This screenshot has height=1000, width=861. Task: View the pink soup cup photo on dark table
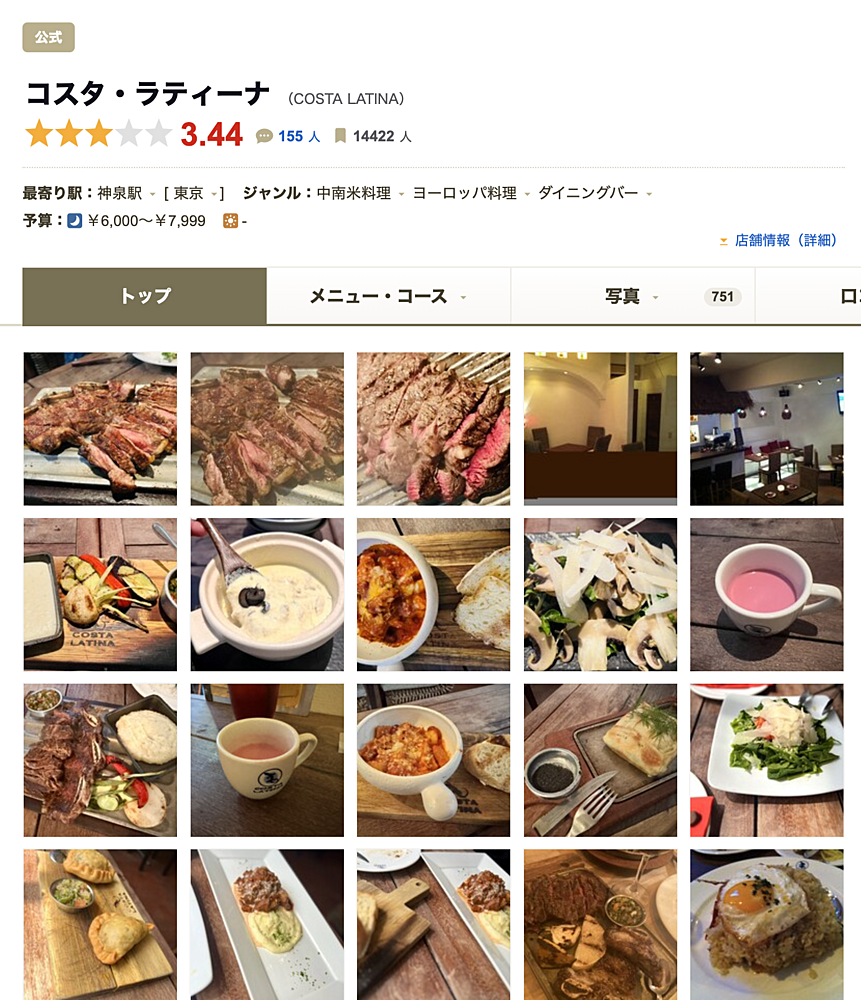pyautogui.click(x=766, y=594)
